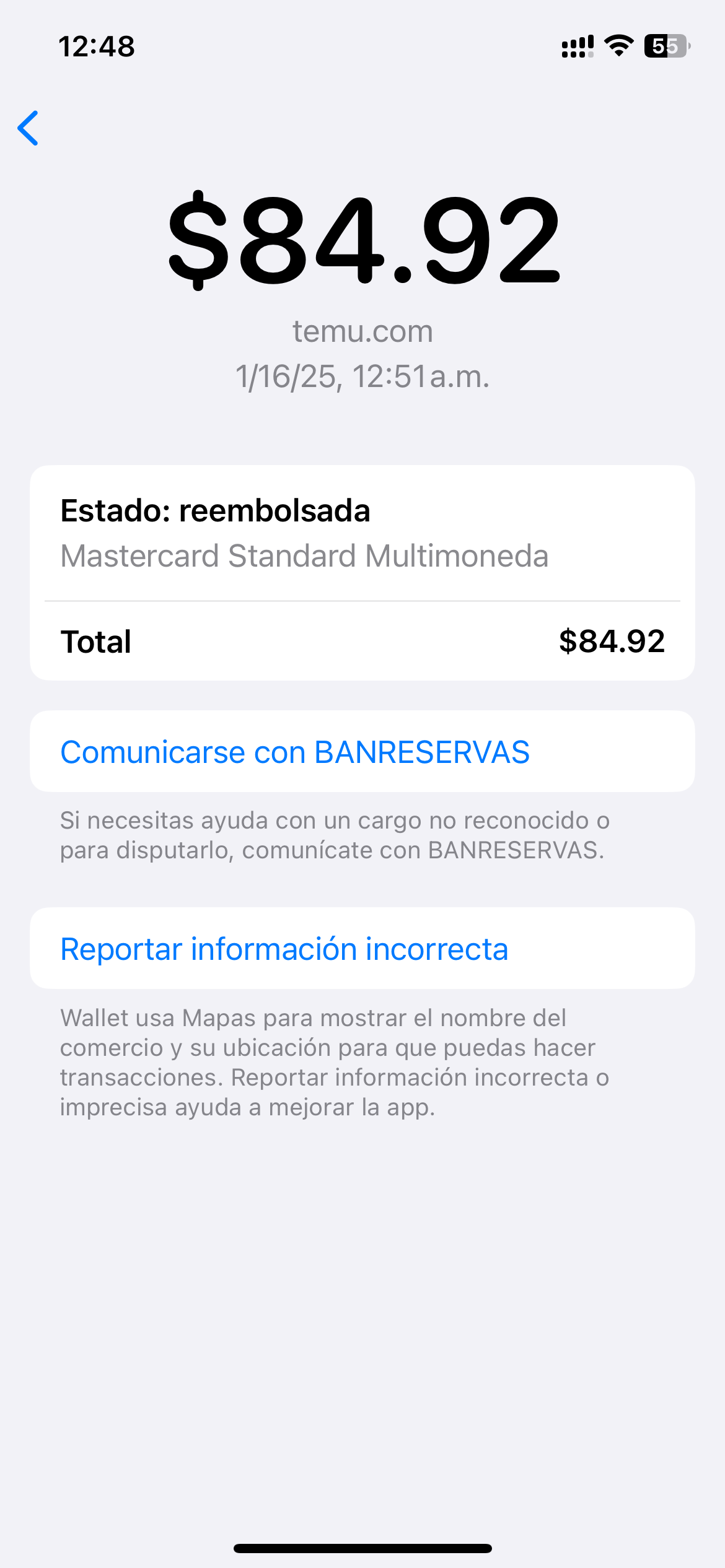Screen dimensions: 725x1568
Task: Tap Comunicarse con BANRESERVAS
Action: 362,751
